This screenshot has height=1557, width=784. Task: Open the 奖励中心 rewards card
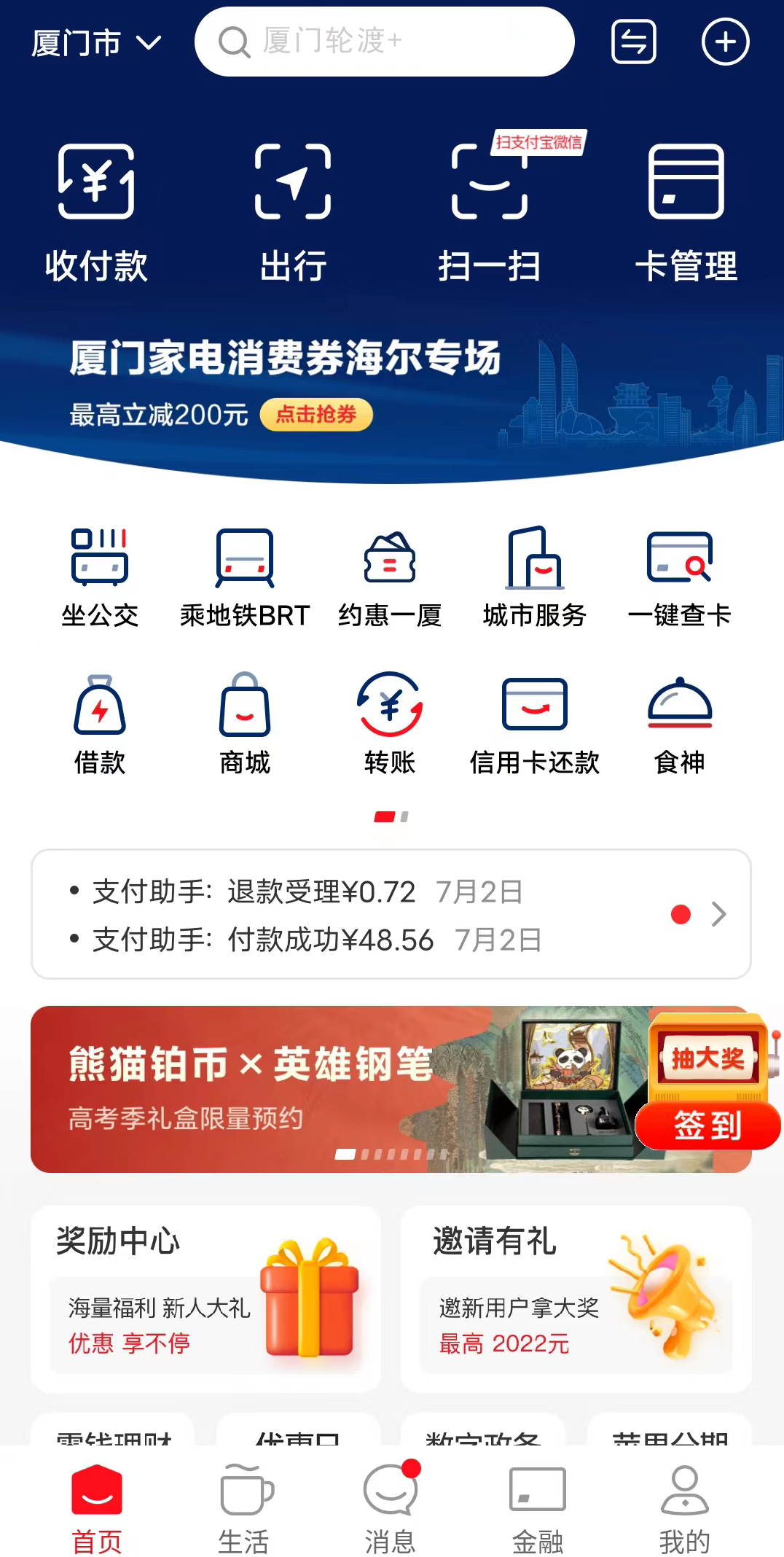pos(205,1299)
